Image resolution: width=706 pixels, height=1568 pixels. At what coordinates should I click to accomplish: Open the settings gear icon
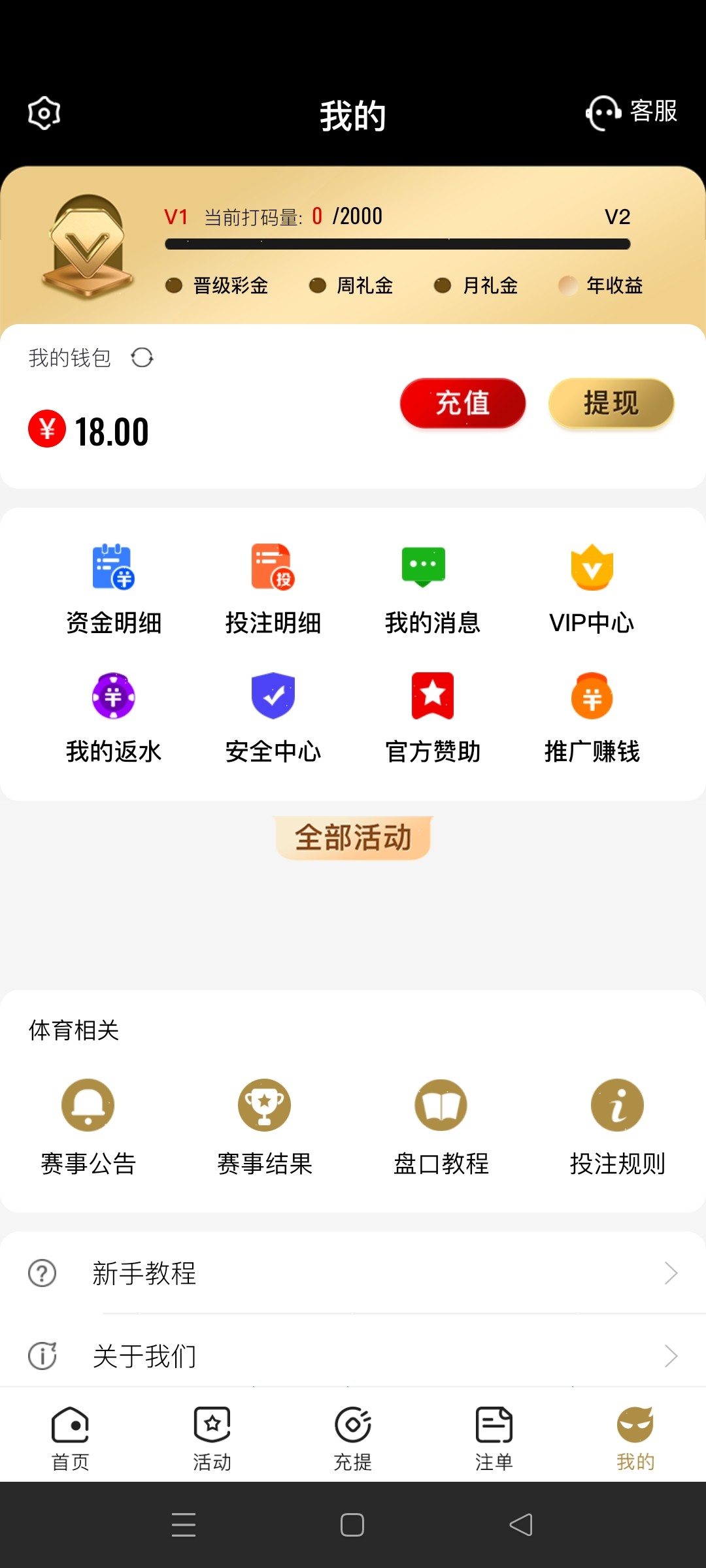tap(44, 113)
